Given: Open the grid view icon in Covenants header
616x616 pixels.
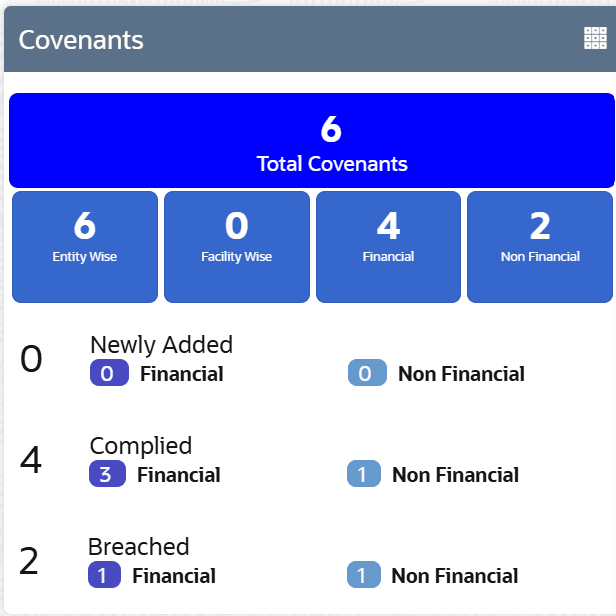Looking at the screenshot, I should pyautogui.click(x=595, y=39).
